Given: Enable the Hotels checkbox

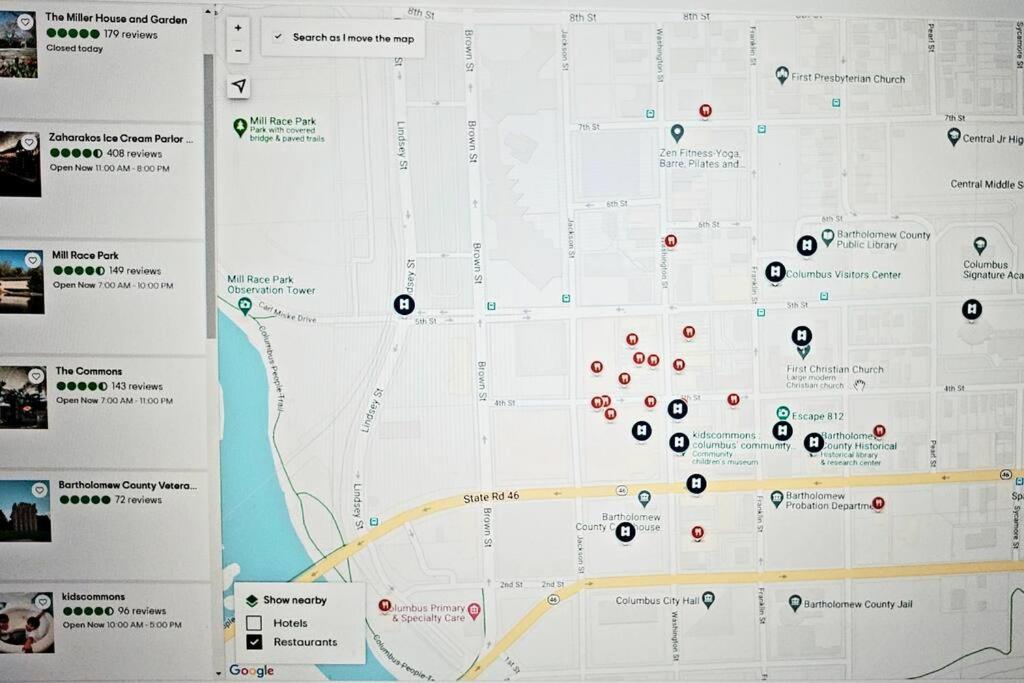Looking at the screenshot, I should point(254,623).
